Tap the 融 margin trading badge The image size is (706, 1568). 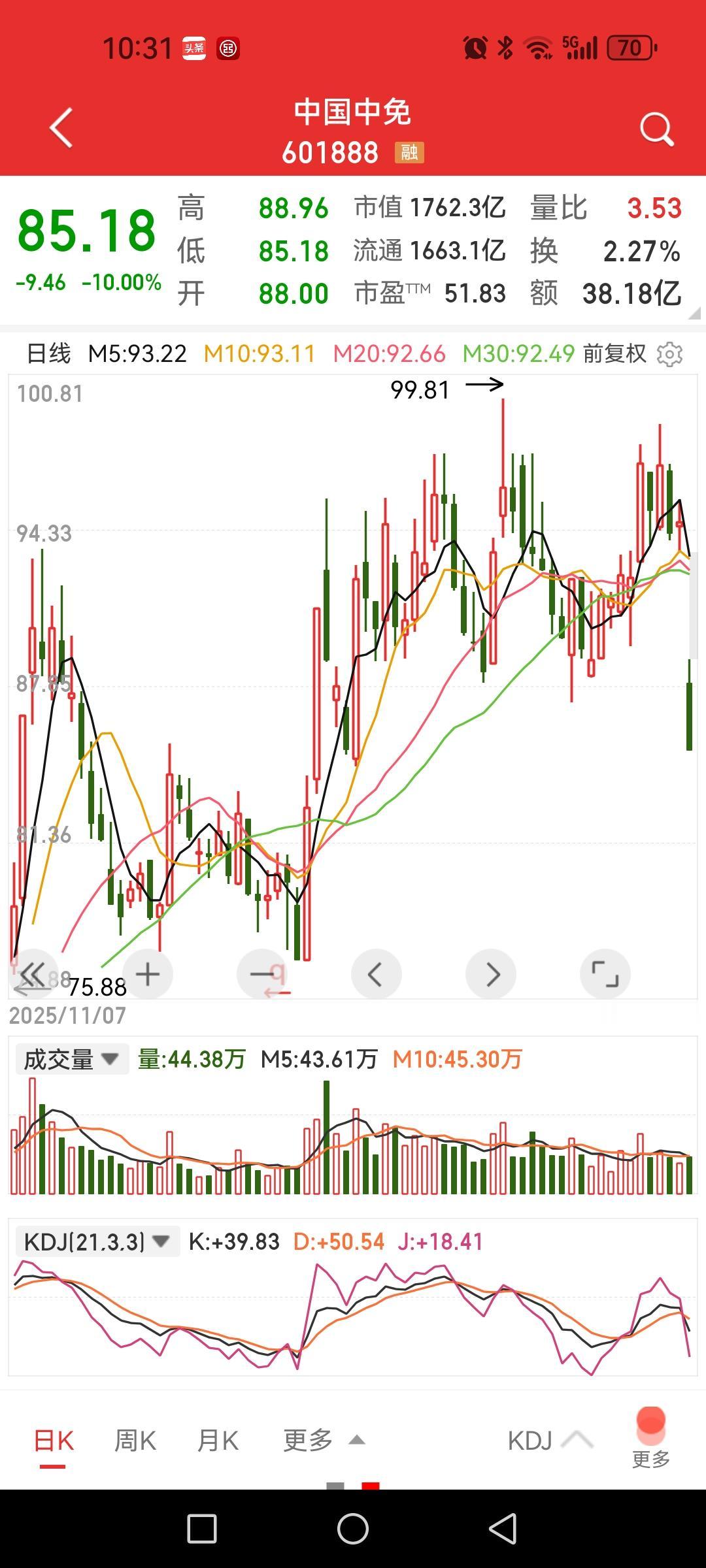click(409, 152)
